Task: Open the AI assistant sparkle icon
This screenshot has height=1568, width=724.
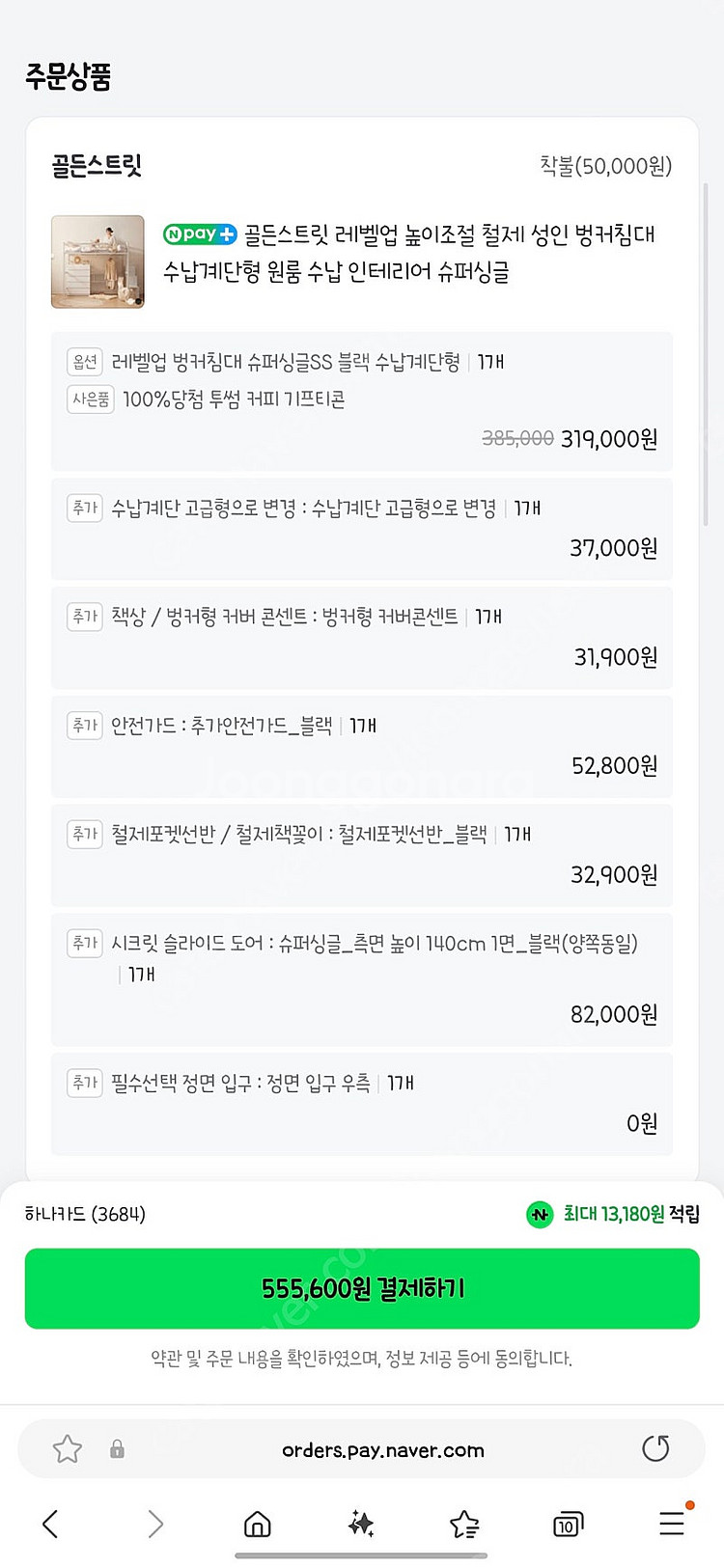Action: 361,1524
